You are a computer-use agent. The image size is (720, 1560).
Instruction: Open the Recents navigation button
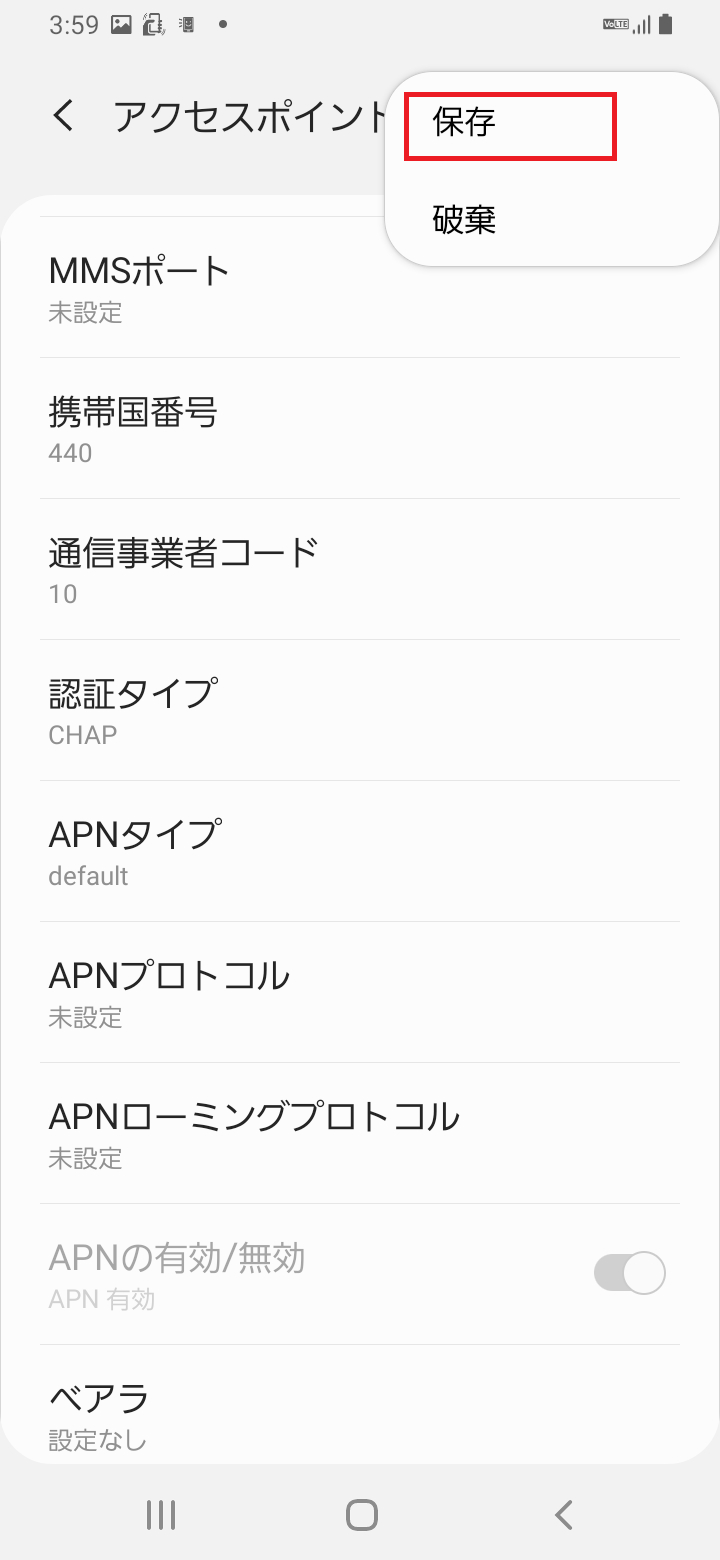[x=160, y=1514]
